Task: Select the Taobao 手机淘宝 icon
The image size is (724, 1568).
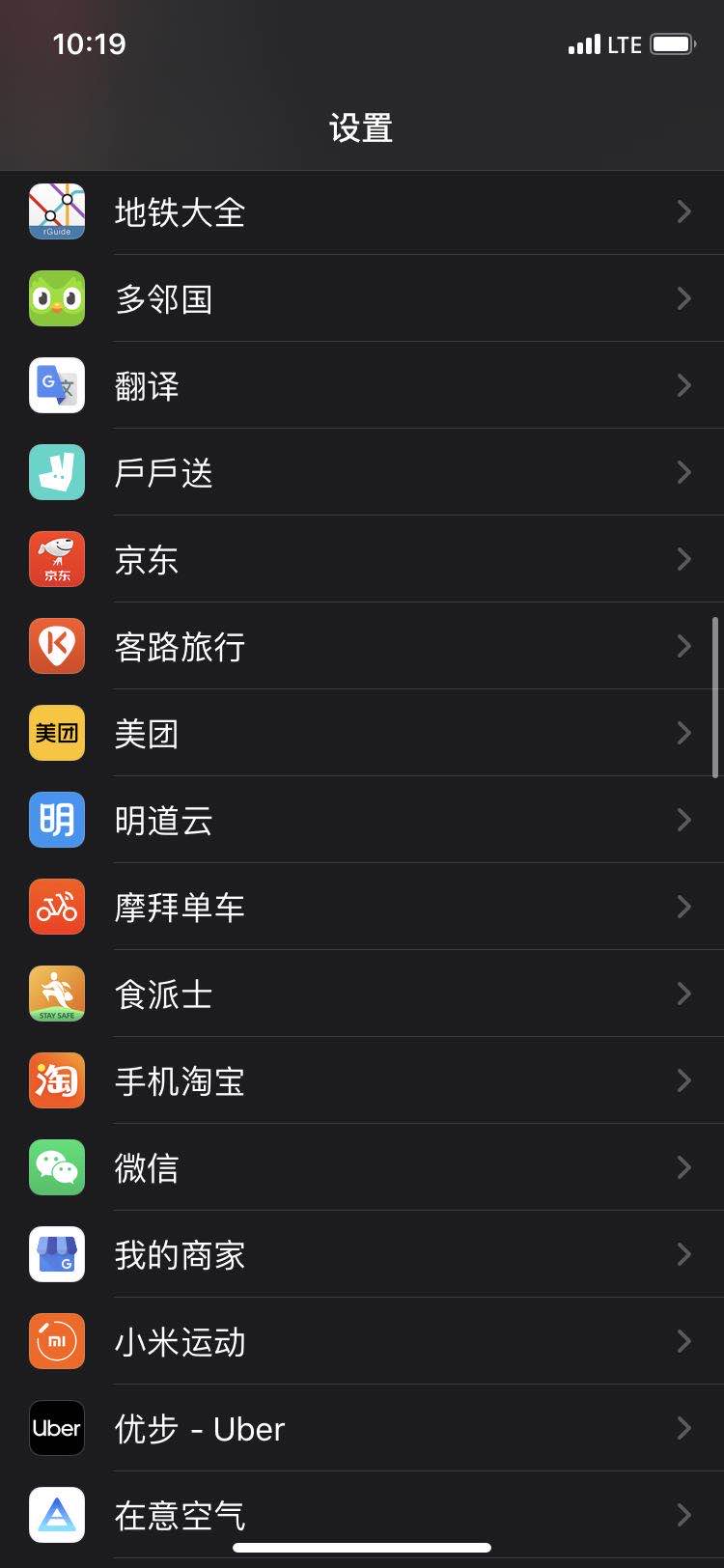Action: pyautogui.click(x=56, y=1080)
